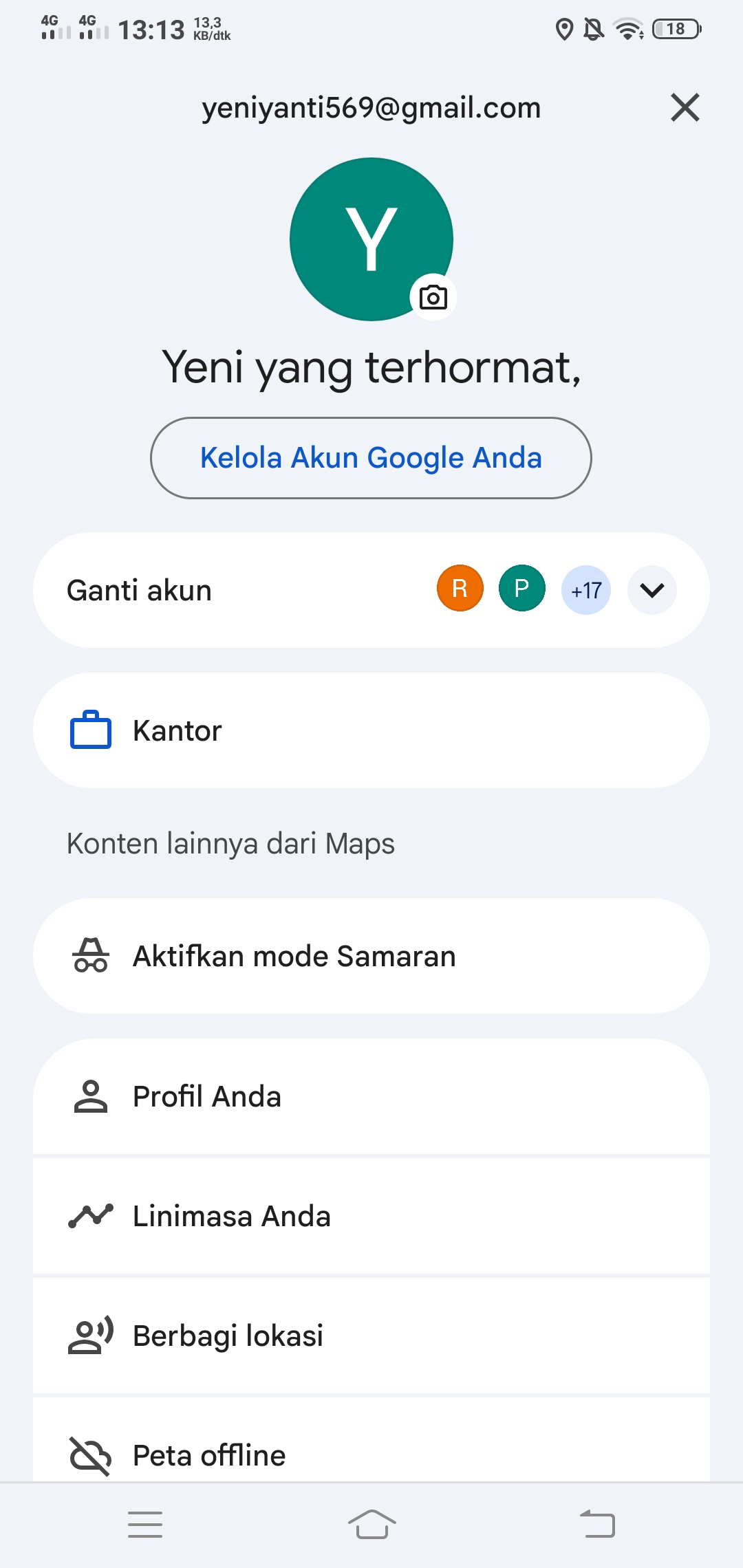This screenshot has height=1568, width=743.
Task: Close the account panel
Action: point(685,108)
